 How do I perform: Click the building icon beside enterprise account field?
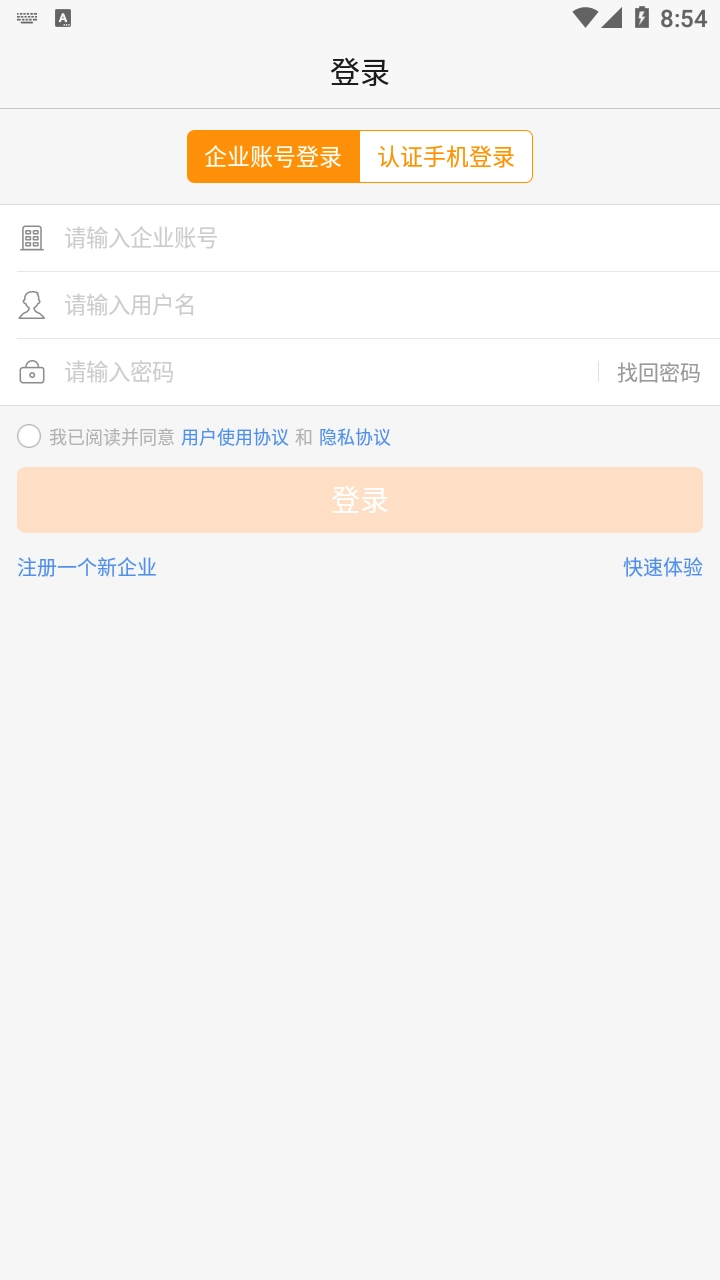pos(32,238)
